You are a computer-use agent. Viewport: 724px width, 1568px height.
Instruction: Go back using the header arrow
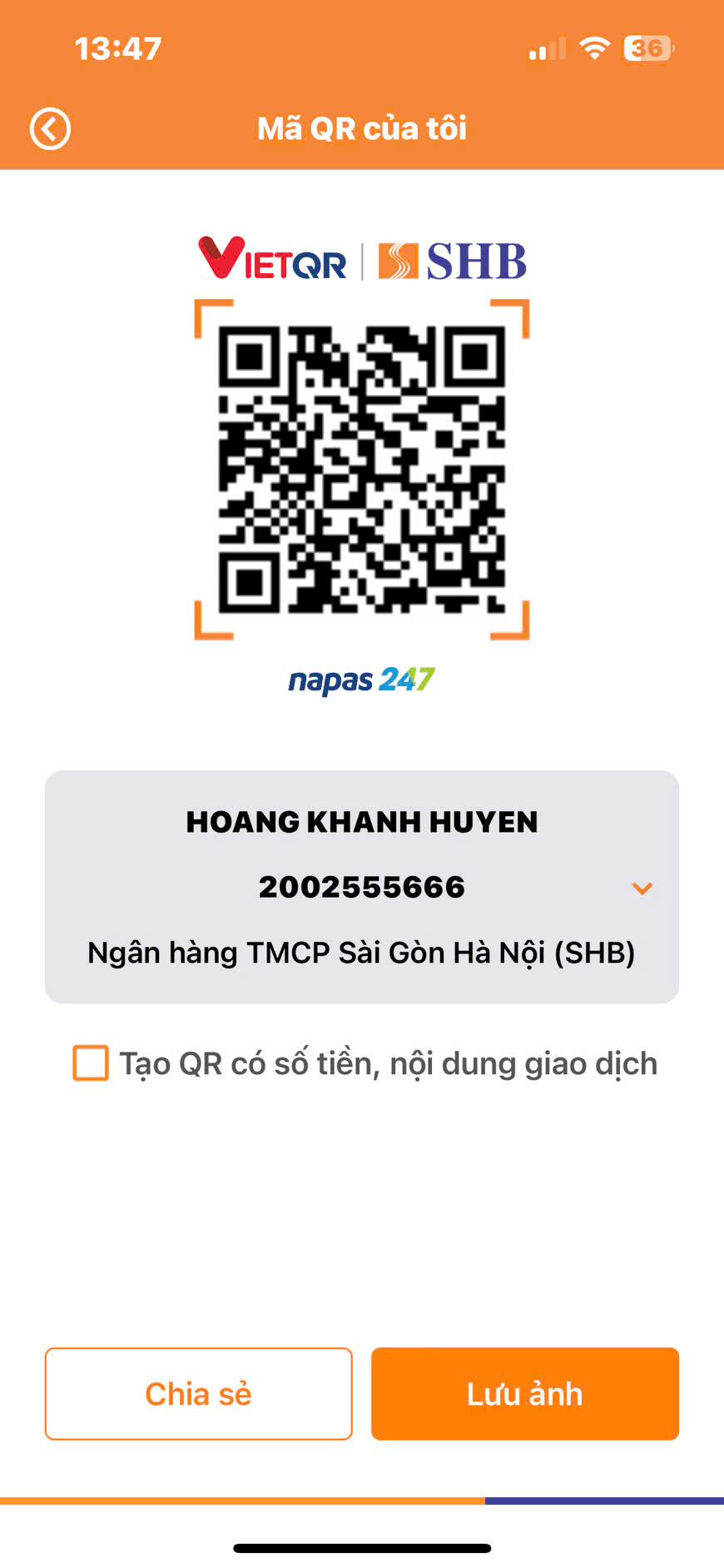(50, 129)
